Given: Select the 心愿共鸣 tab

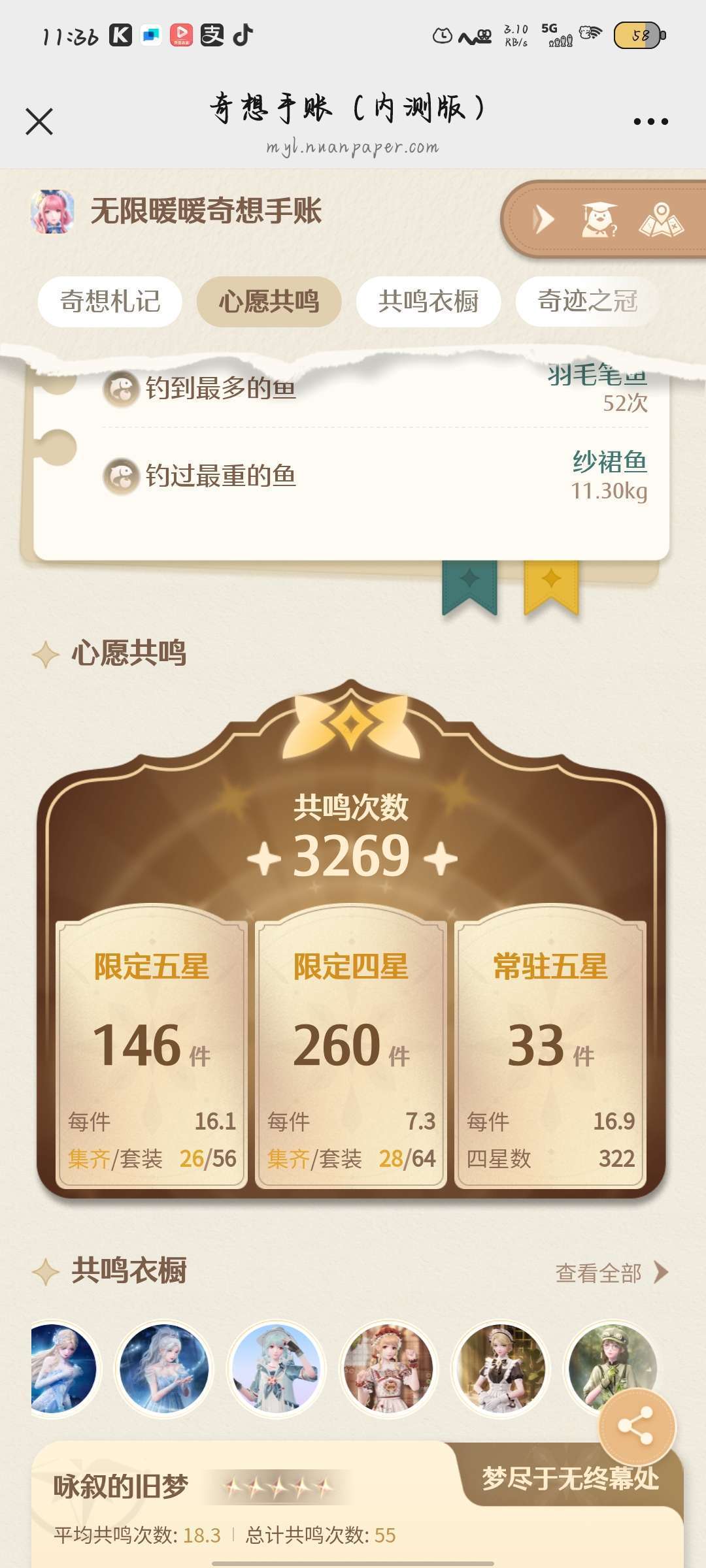Looking at the screenshot, I should tap(269, 302).
